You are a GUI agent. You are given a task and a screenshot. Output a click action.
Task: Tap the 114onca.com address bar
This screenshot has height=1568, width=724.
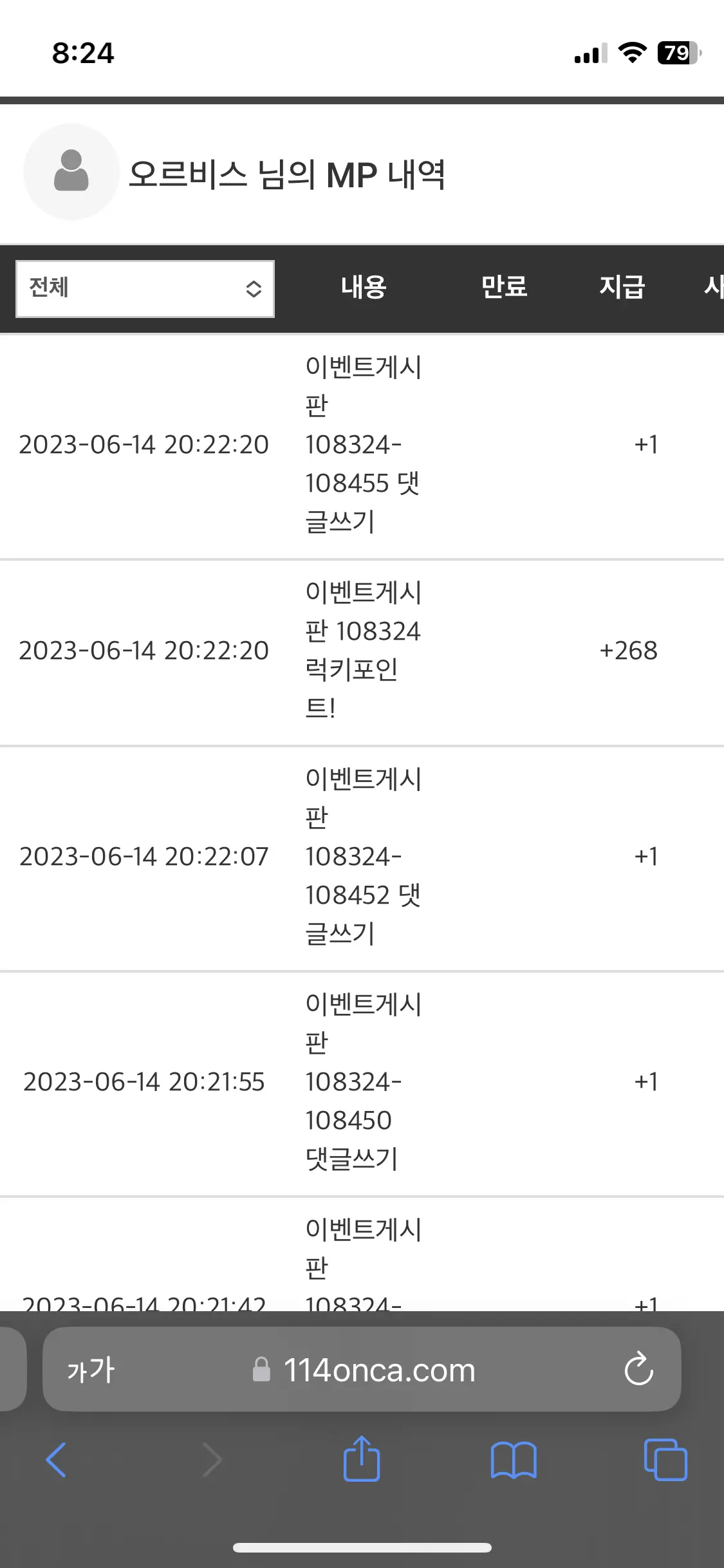(362, 1370)
